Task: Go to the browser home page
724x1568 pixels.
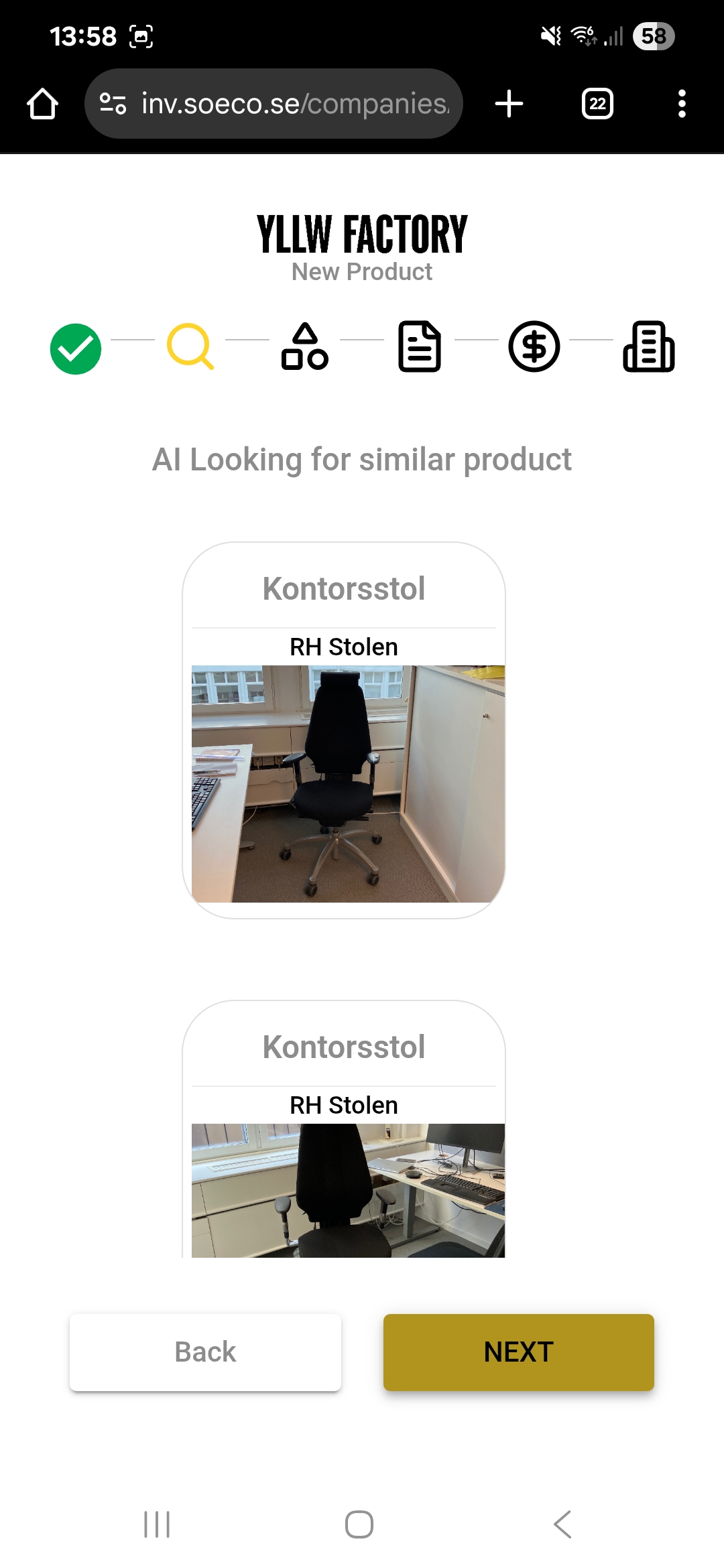Action: click(x=42, y=104)
